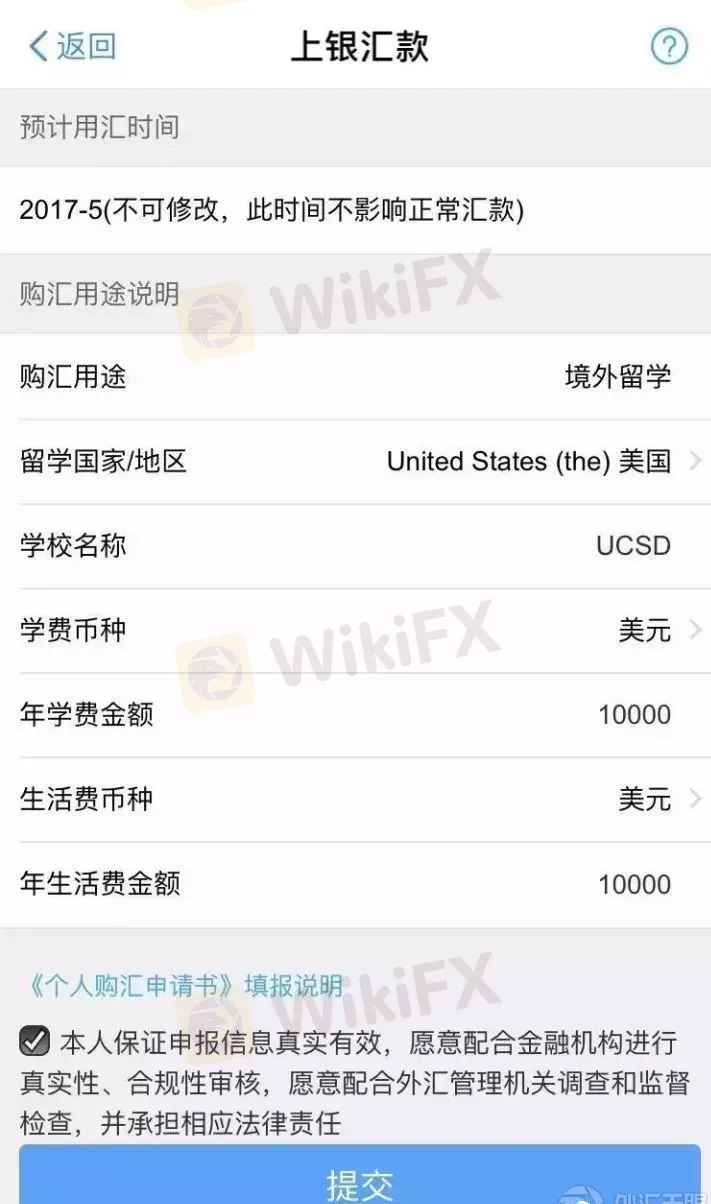The image size is (711, 1204).
Task: Edit the 年生活费金额 amount
Action: [x=634, y=884]
